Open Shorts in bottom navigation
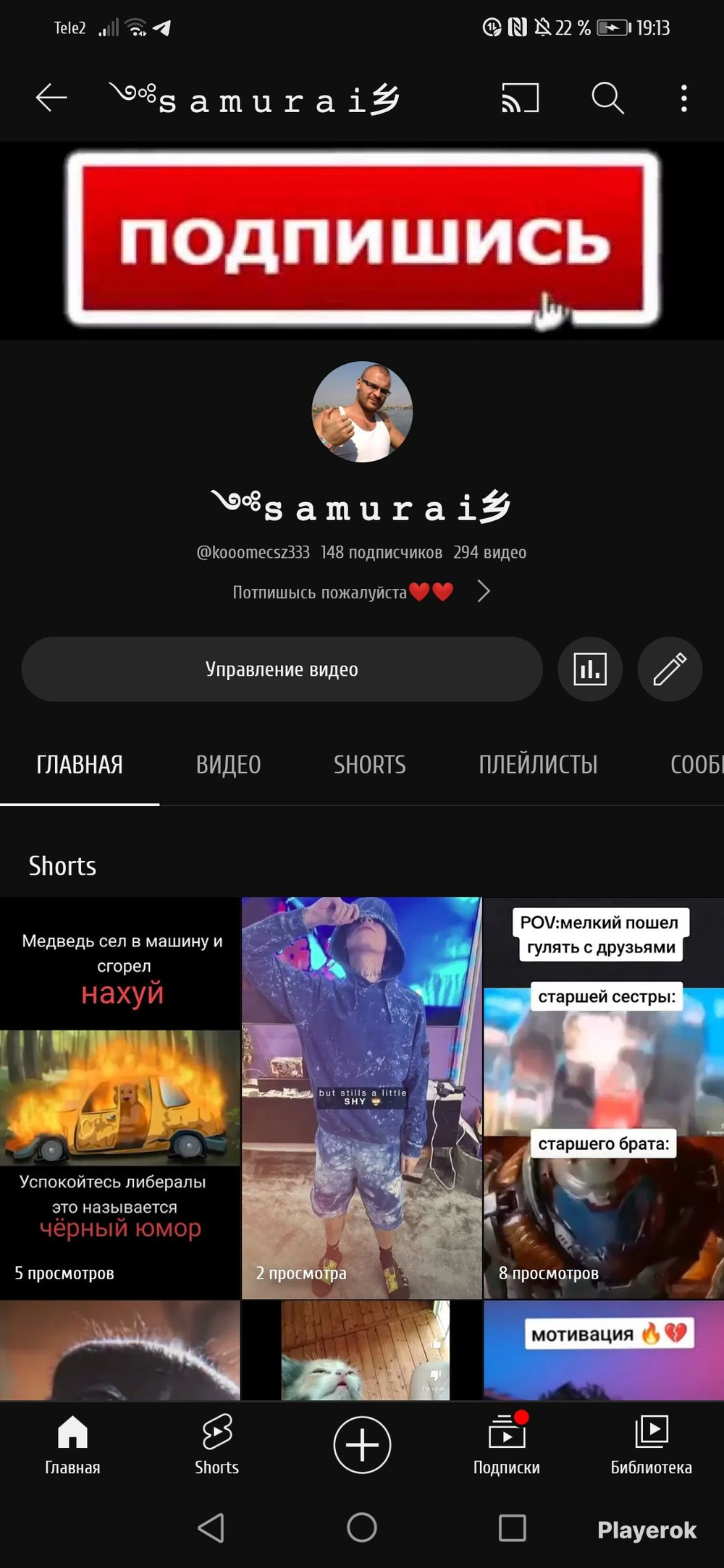The height and width of the screenshot is (1568, 724). click(x=216, y=1445)
